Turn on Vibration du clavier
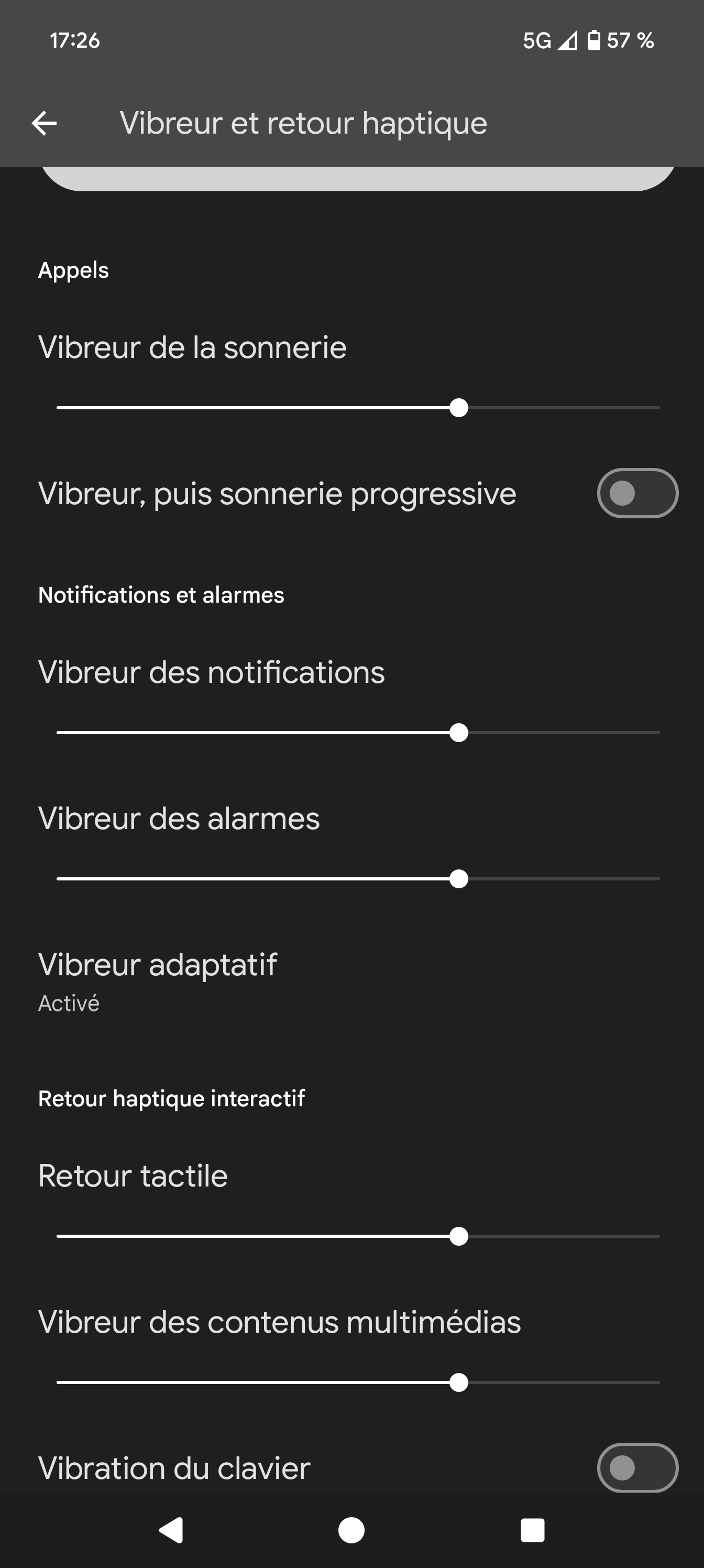 (637, 1467)
